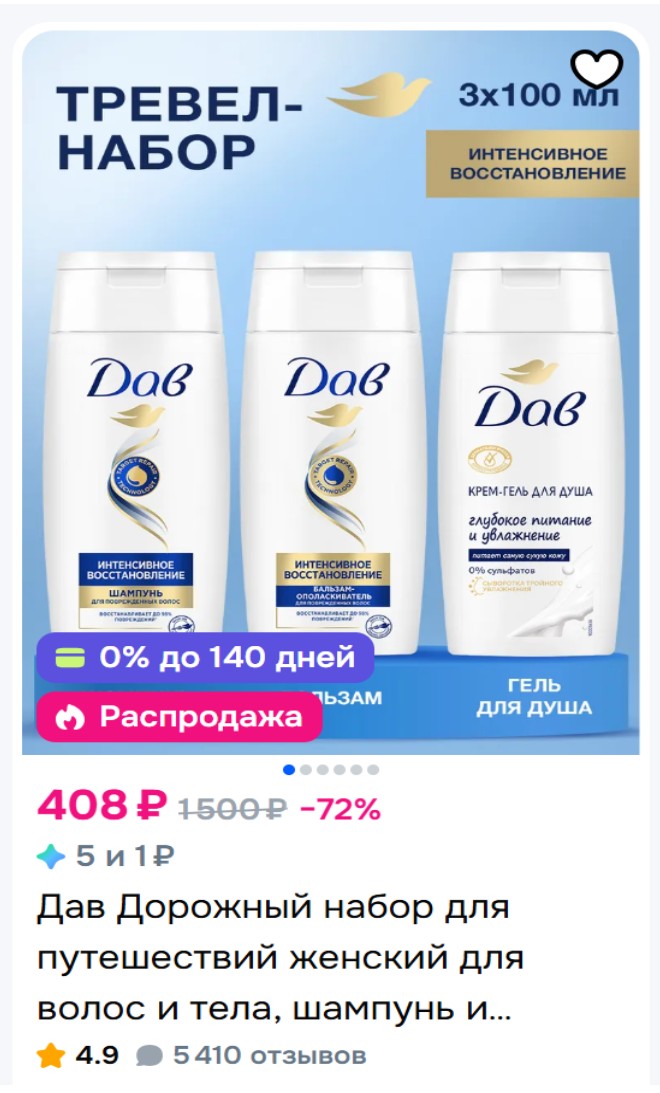This screenshot has height=1093, width=660.
Task: Add the Дав travel set to favorites
Action: click(x=596, y=67)
